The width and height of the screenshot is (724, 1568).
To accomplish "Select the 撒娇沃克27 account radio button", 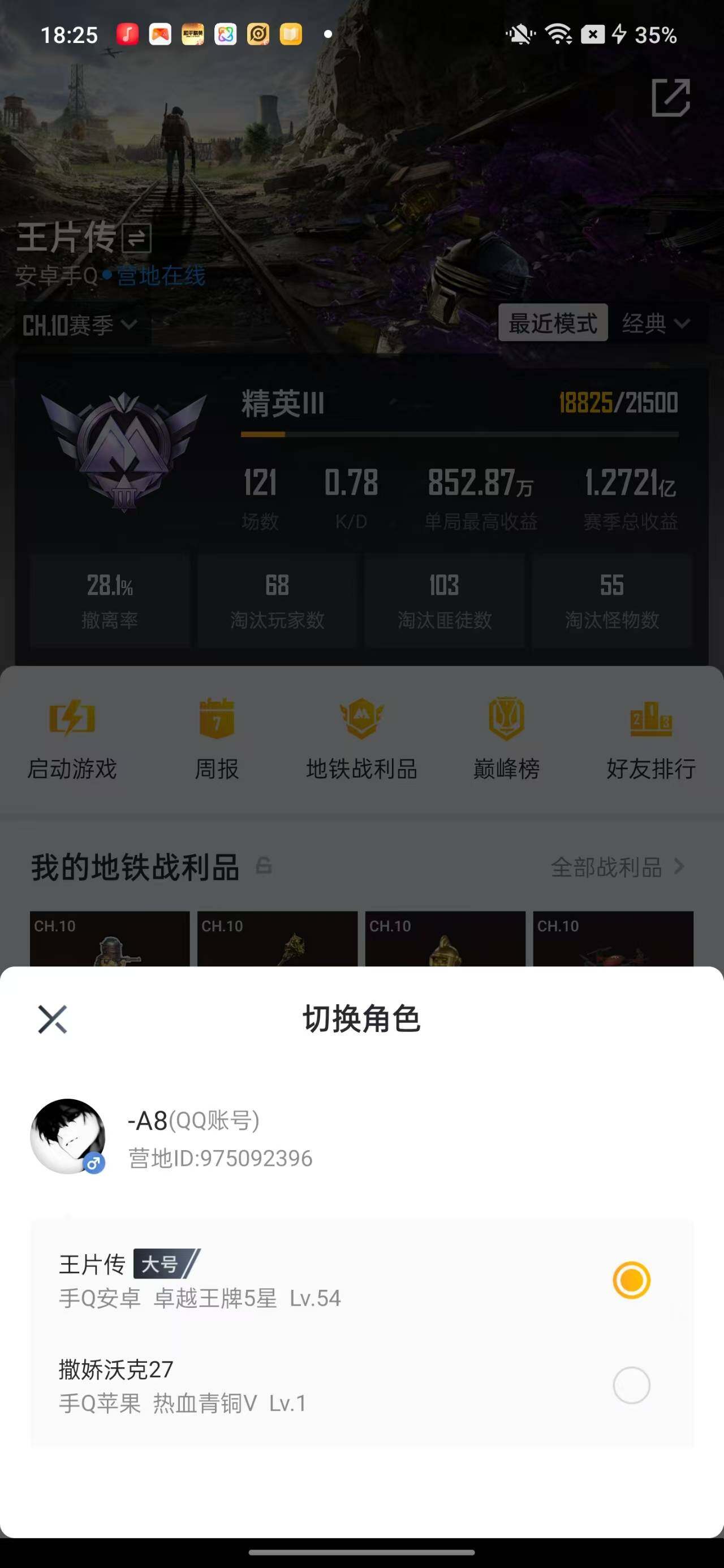I will coord(631,1385).
